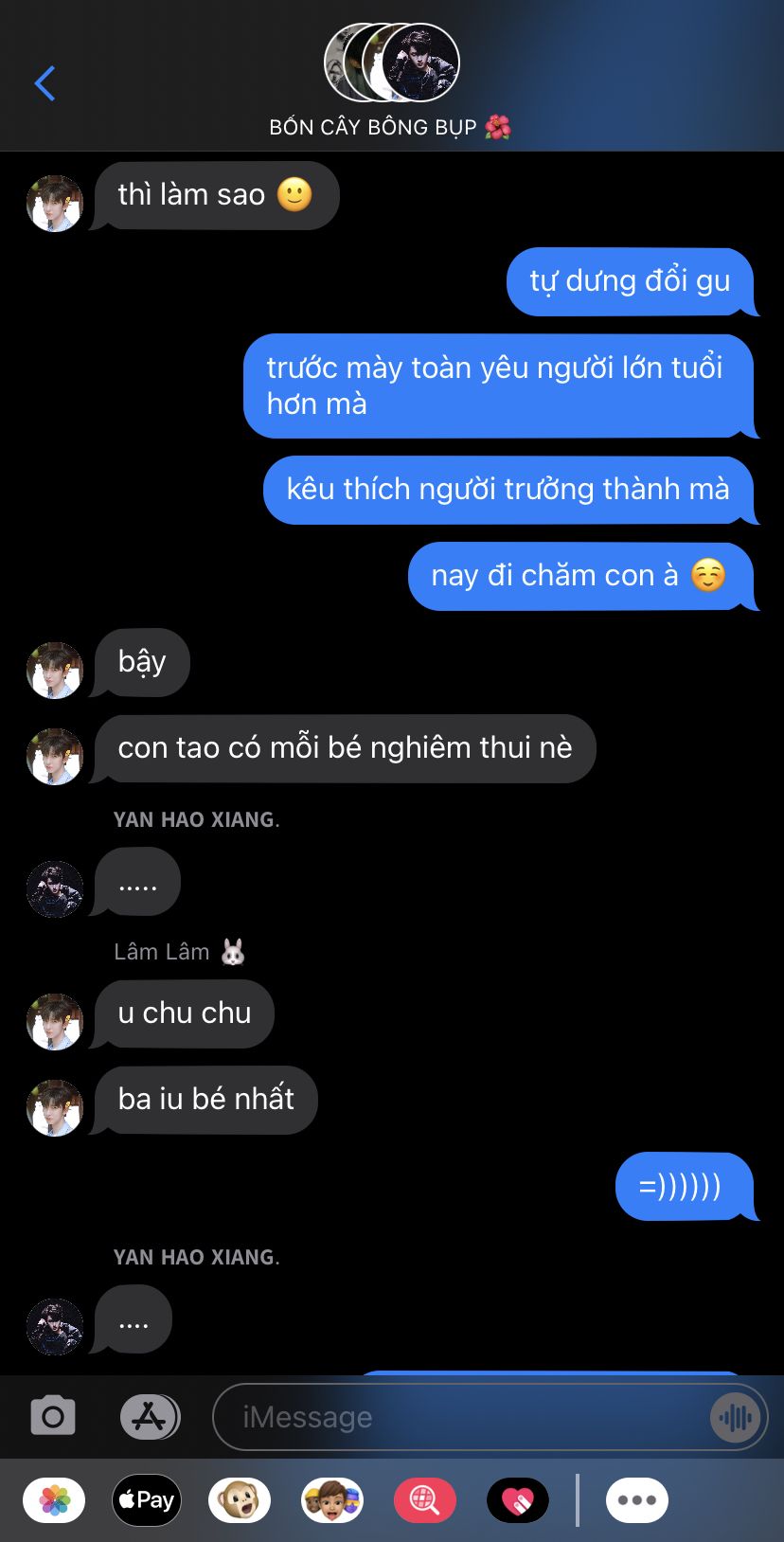Toggle the App Store apps drawer
The image size is (784, 1542).
(150, 1417)
